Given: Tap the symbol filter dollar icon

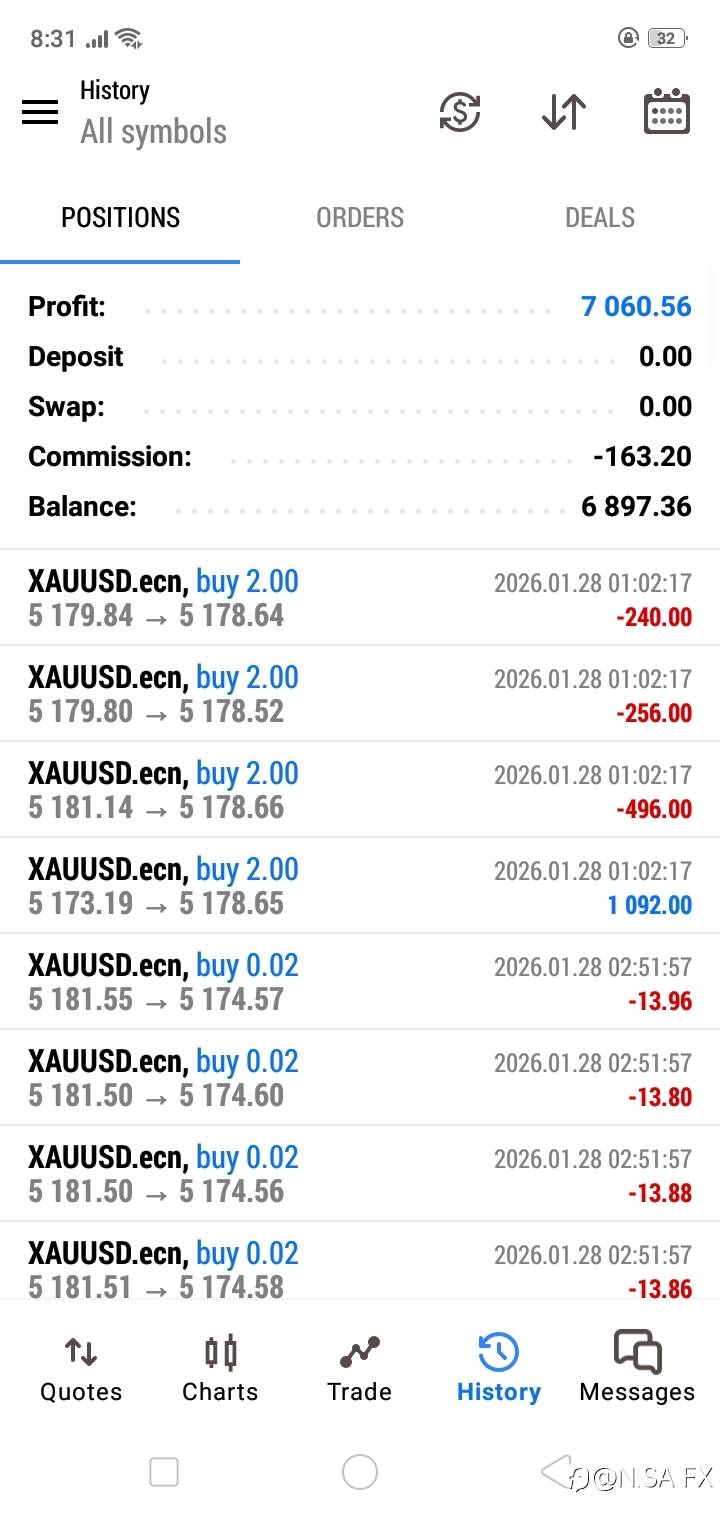Looking at the screenshot, I should point(460,111).
